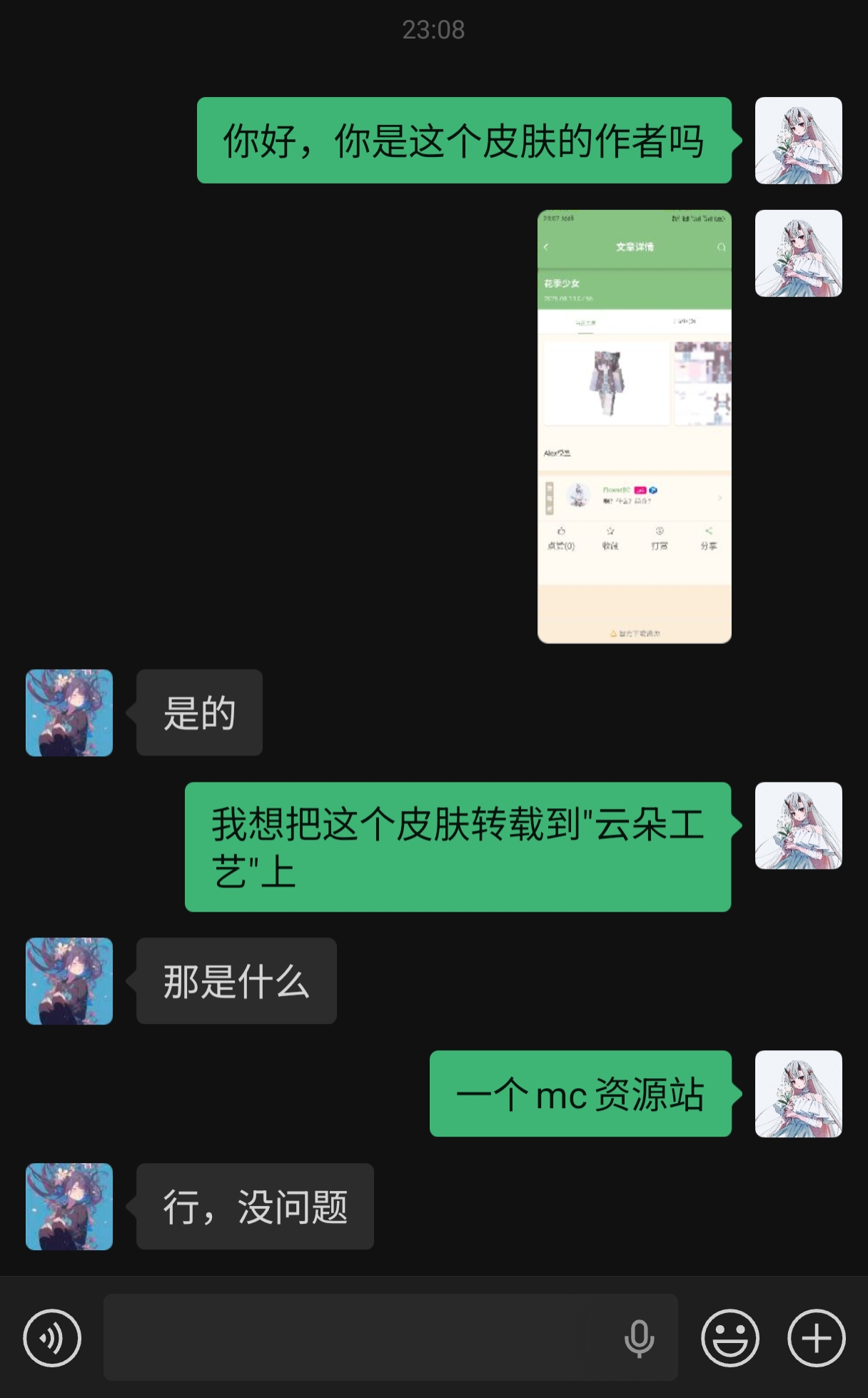
Task: Open the emoji sticker panel
Action: coord(730,1337)
